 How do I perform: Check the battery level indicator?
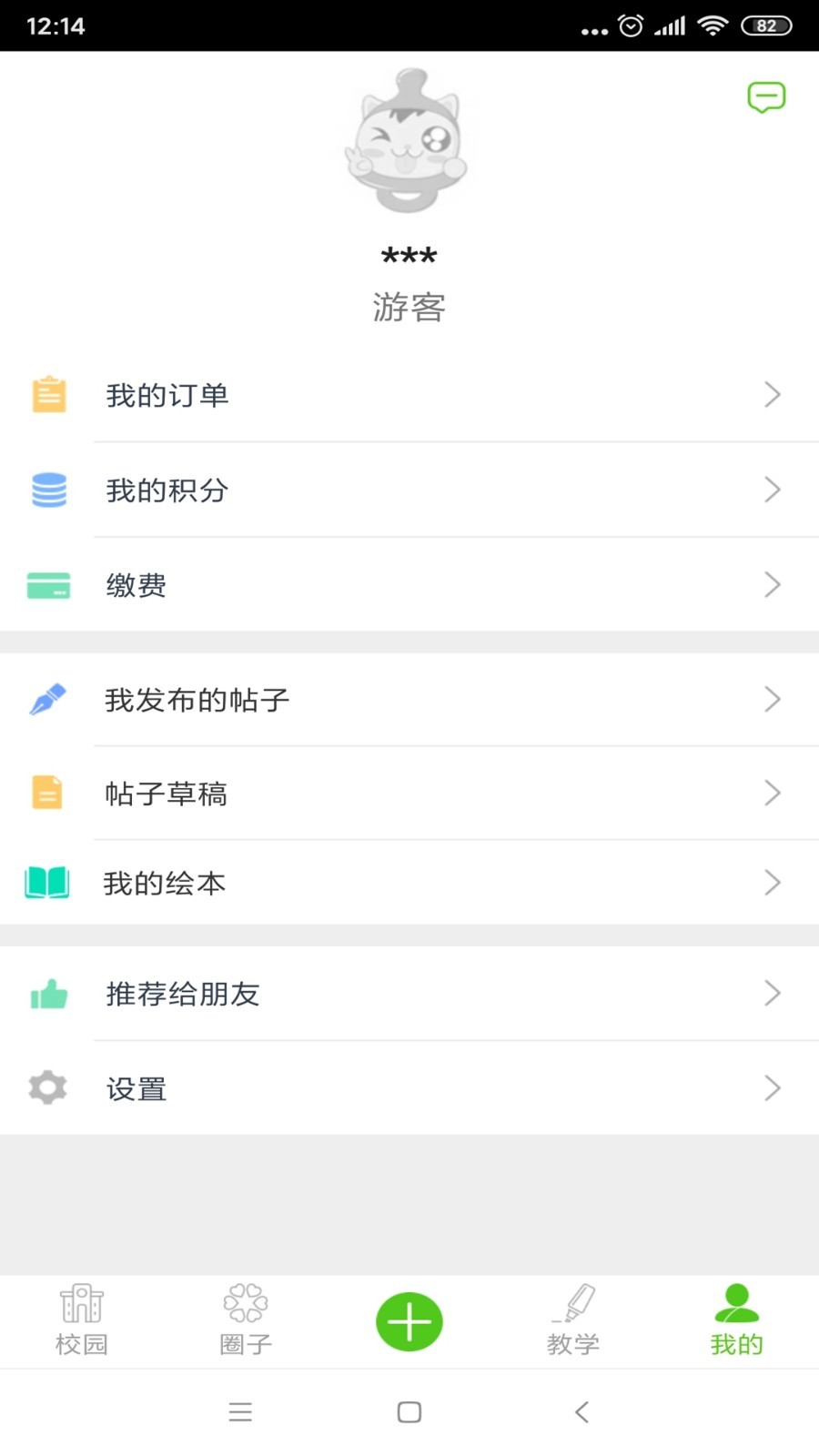tap(767, 25)
